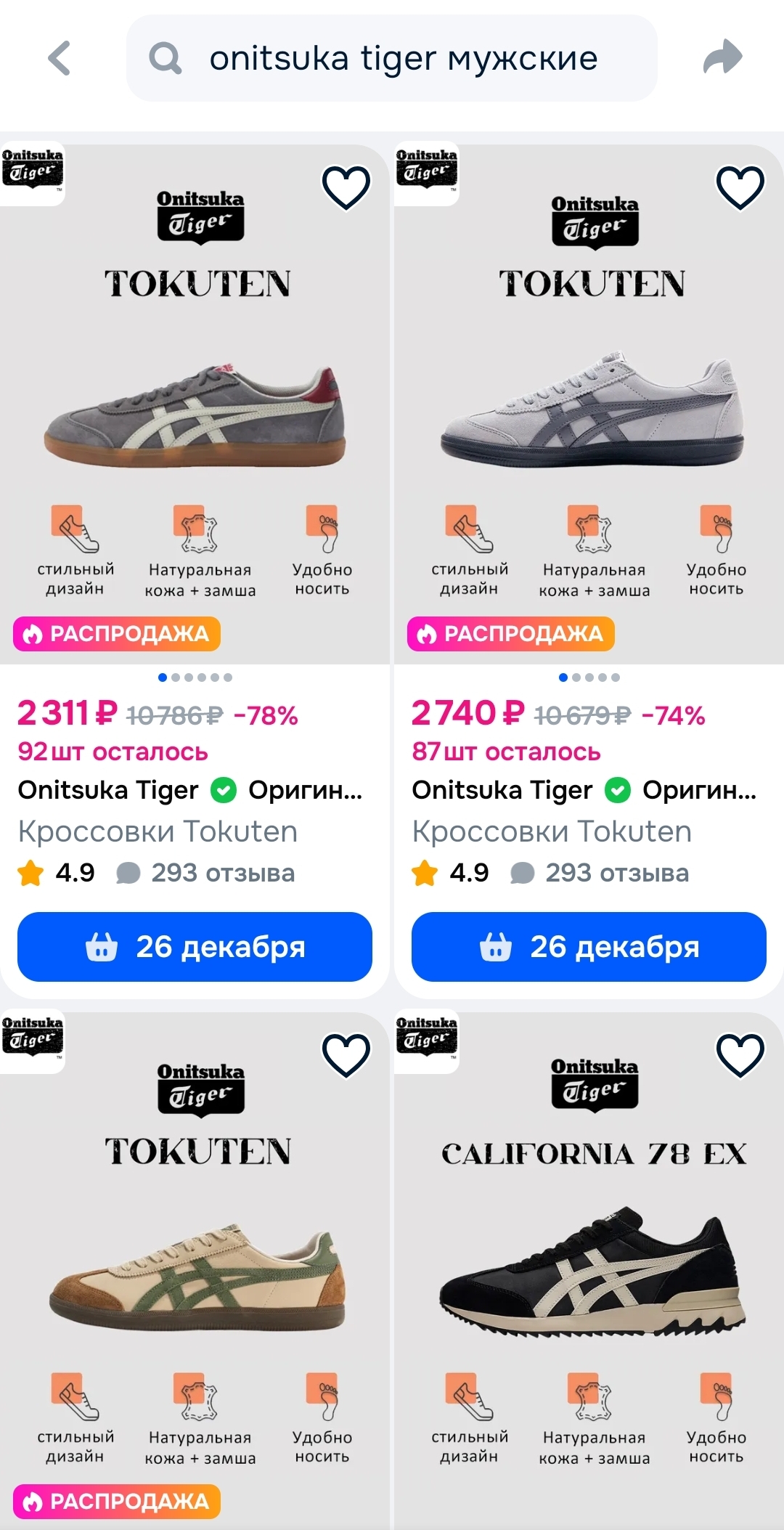Favorite the California 78 EX sneakers
Screen dimensions: 784x1530
[x=740, y=1055]
